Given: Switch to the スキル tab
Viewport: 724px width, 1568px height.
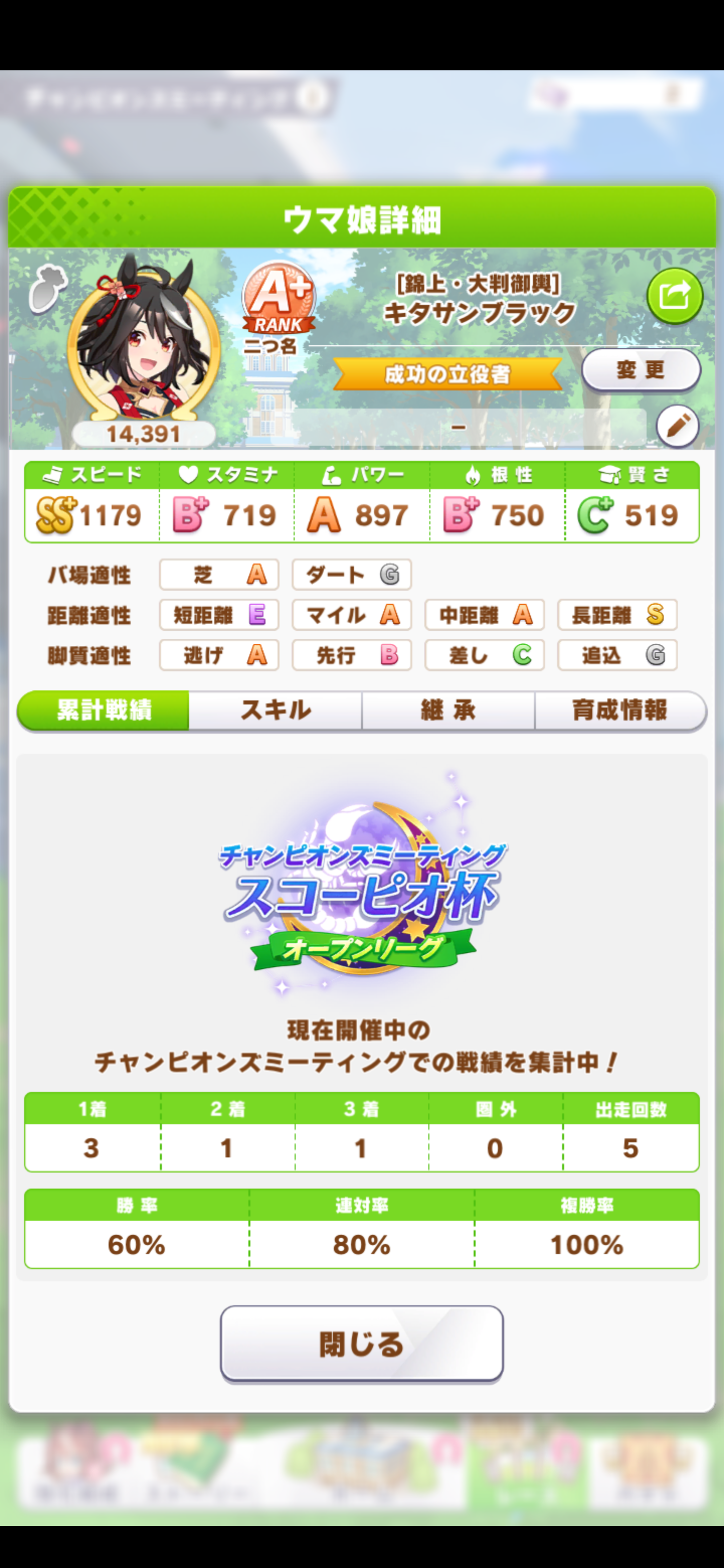Looking at the screenshot, I should coord(275,710).
